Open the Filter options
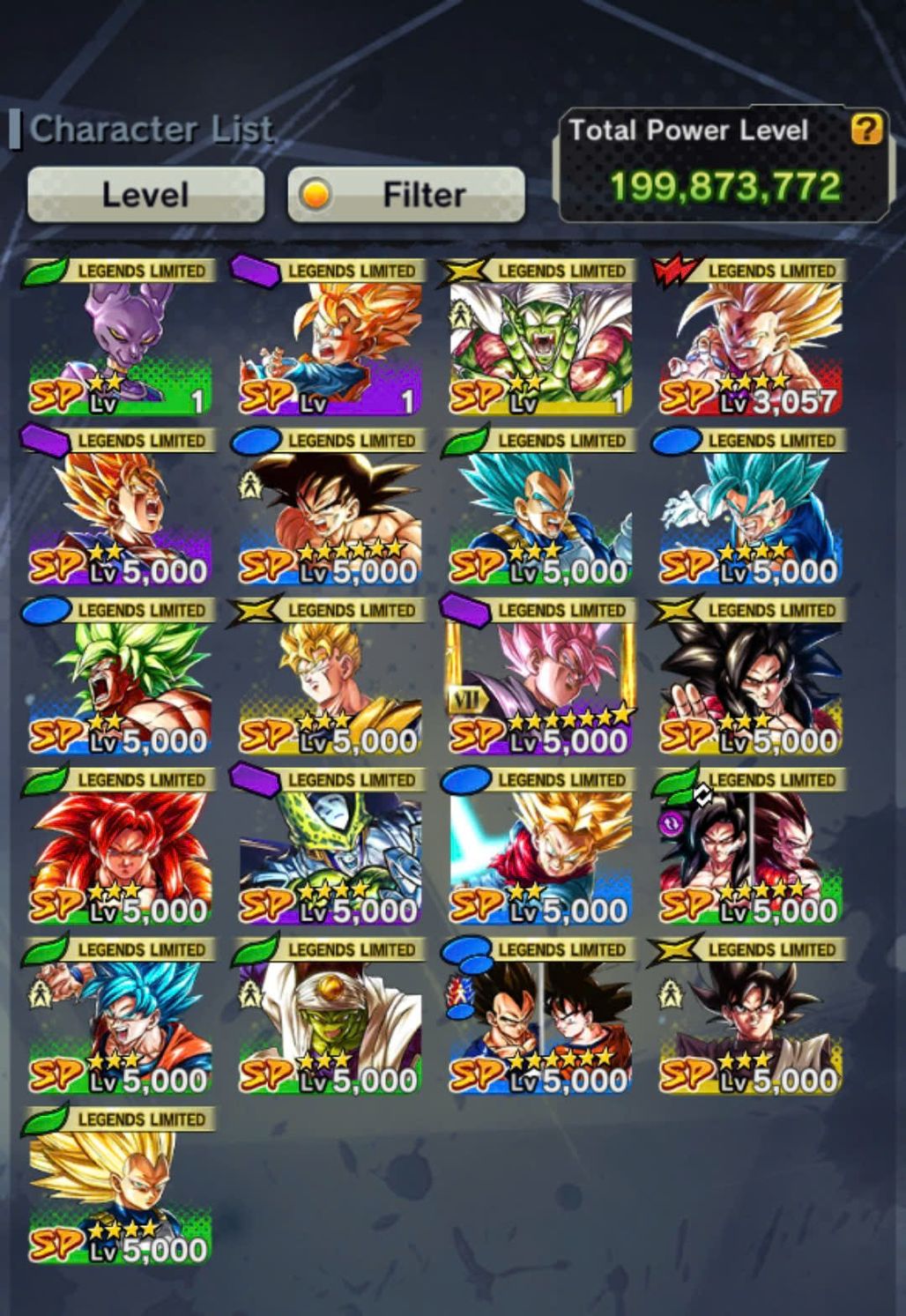The width and height of the screenshot is (906, 1316). coord(405,195)
